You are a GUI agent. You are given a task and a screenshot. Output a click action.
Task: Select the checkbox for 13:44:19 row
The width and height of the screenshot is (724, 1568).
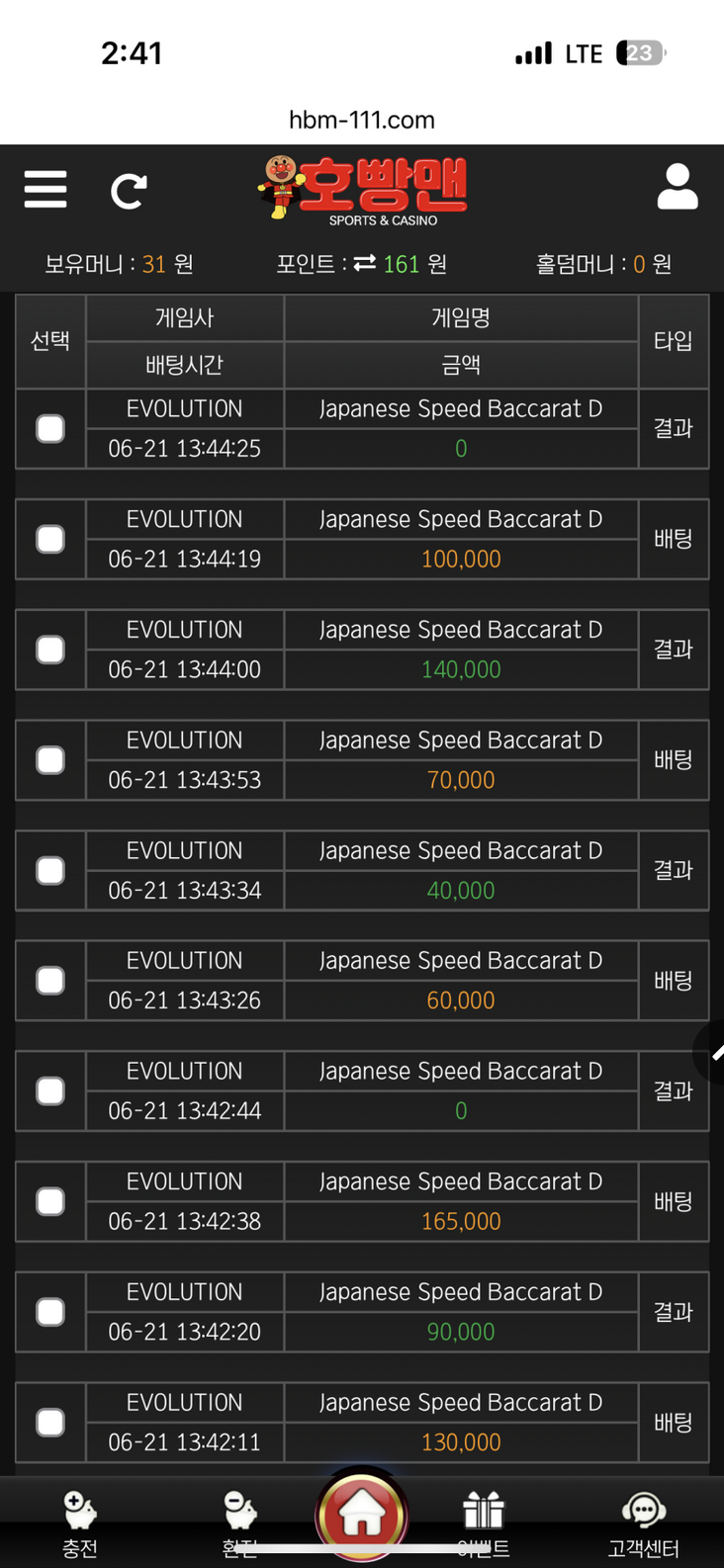click(50, 539)
